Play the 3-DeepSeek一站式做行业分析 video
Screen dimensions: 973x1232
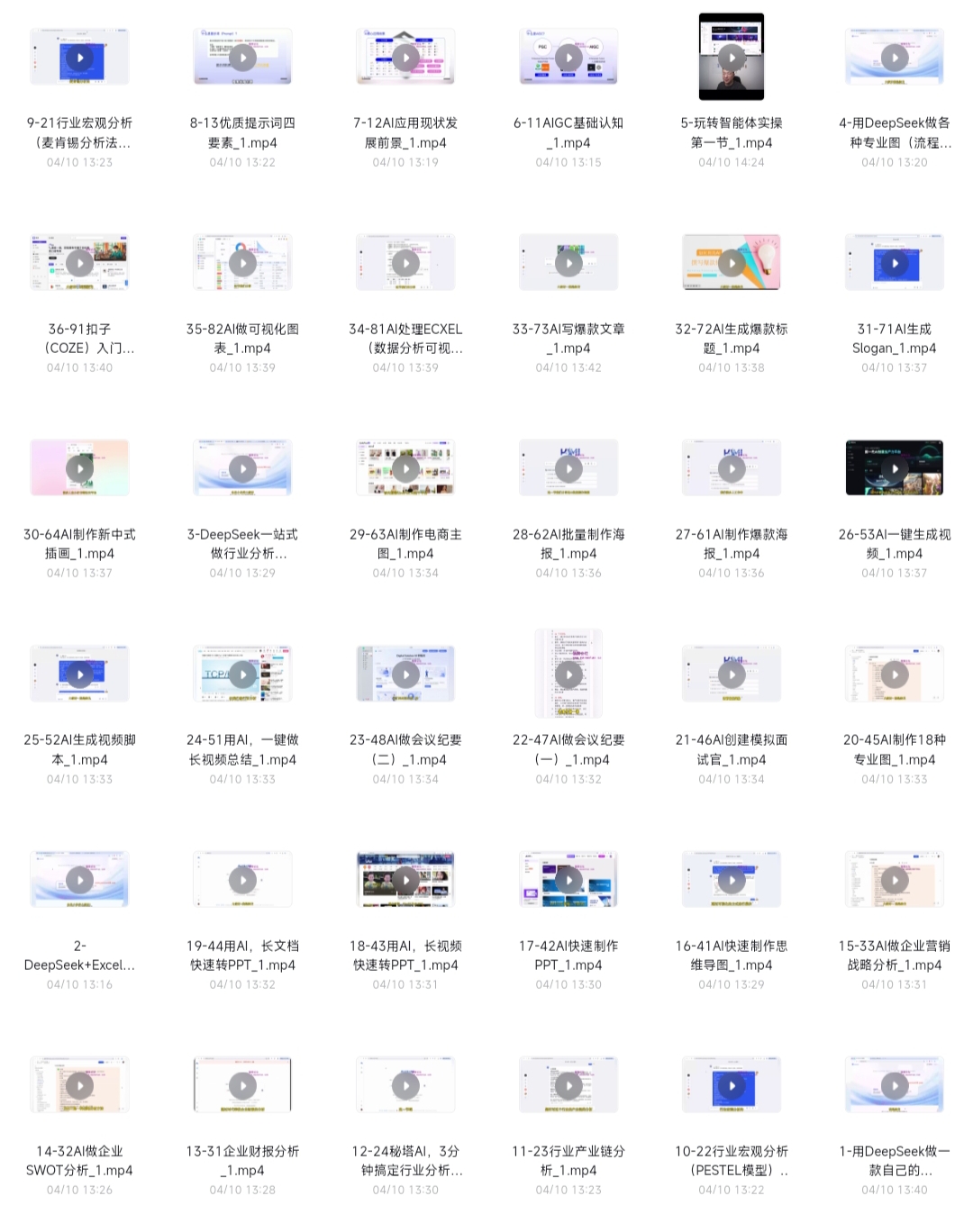click(x=242, y=467)
